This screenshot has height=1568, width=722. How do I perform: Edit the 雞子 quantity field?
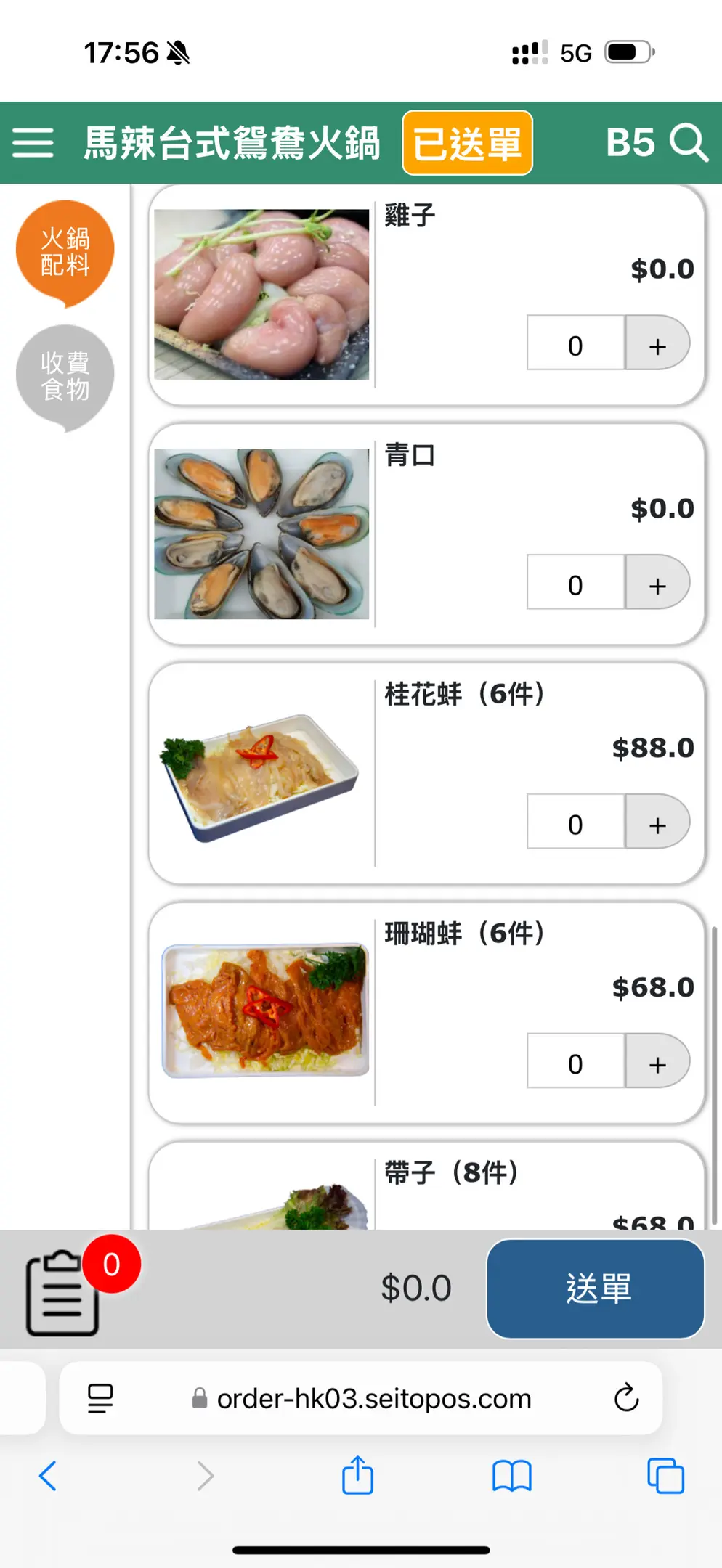click(575, 343)
